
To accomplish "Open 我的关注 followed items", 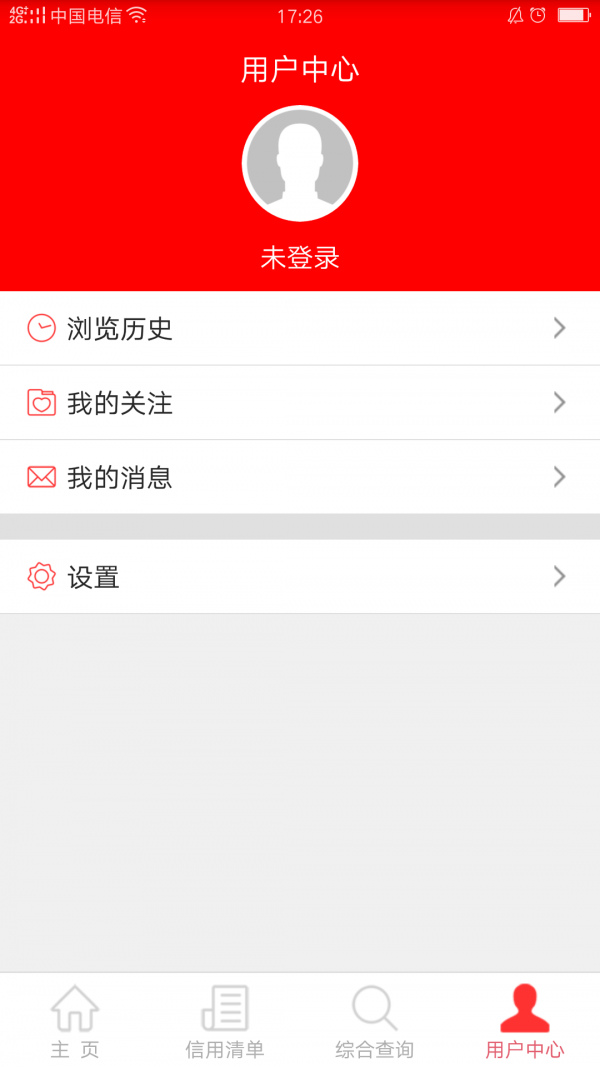I will click(x=300, y=403).
